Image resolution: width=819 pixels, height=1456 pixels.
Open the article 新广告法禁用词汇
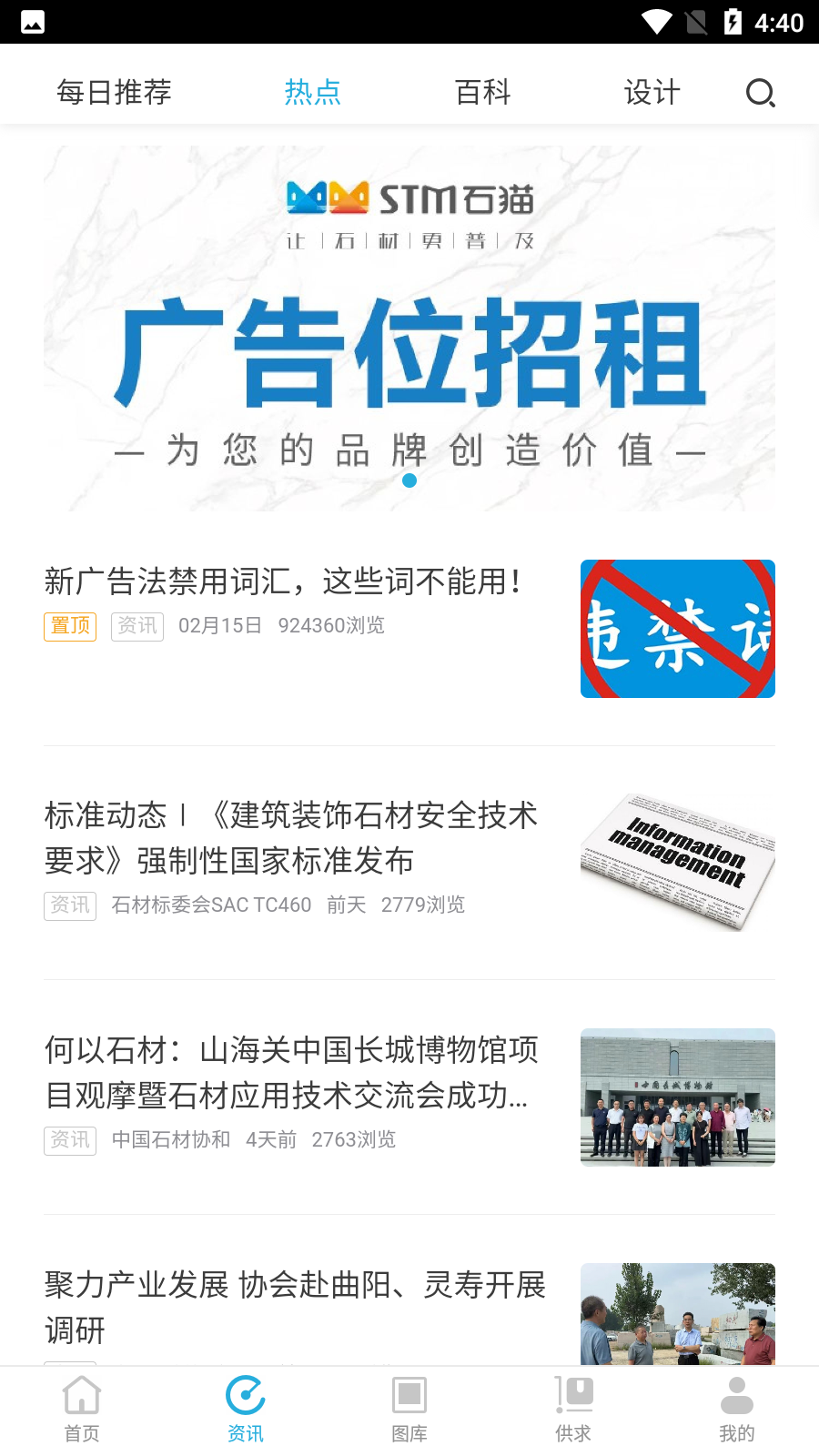[x=284, y=581]
